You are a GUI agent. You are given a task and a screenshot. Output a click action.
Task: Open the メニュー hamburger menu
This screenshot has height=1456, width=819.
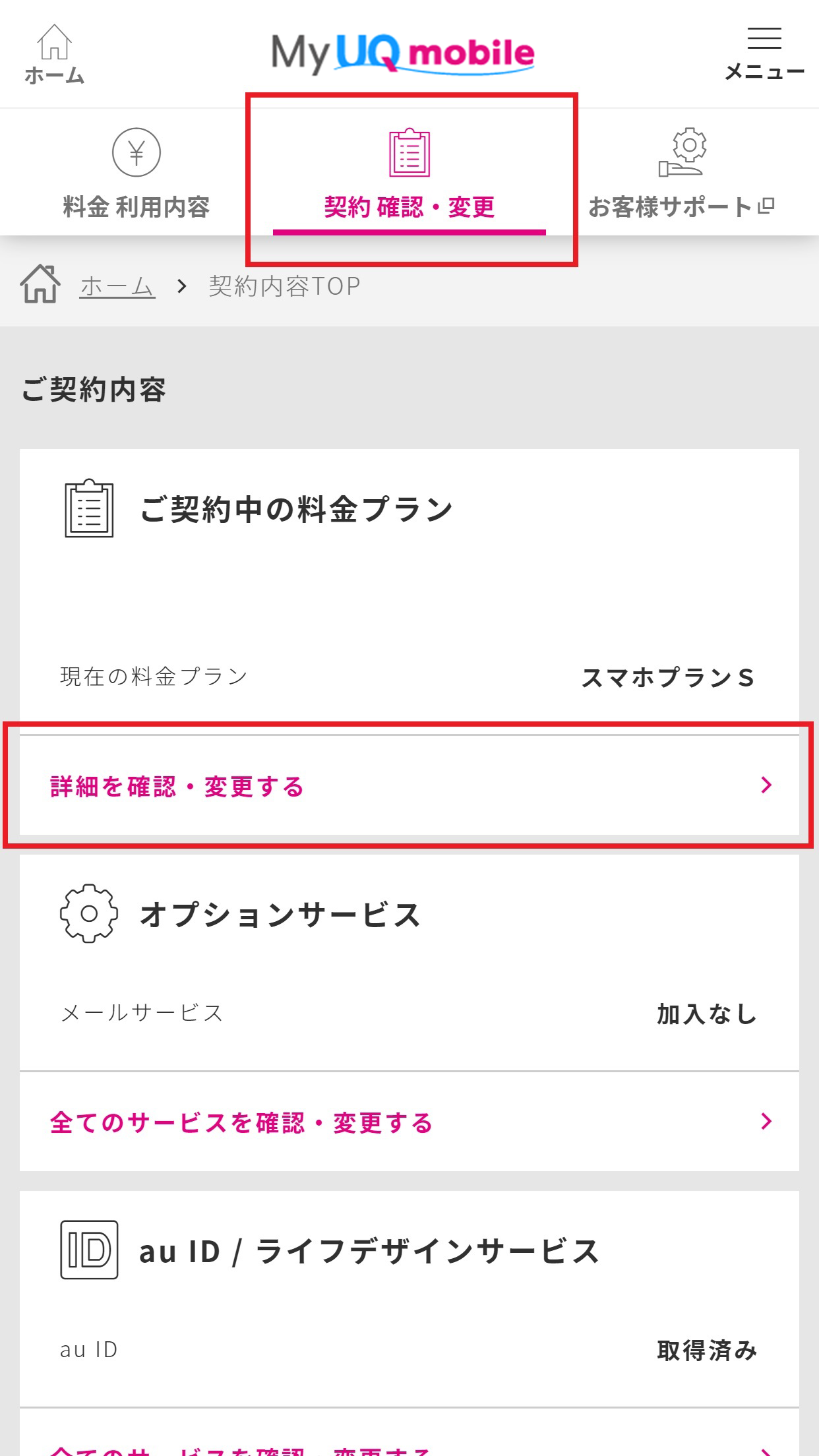(764, 54)
